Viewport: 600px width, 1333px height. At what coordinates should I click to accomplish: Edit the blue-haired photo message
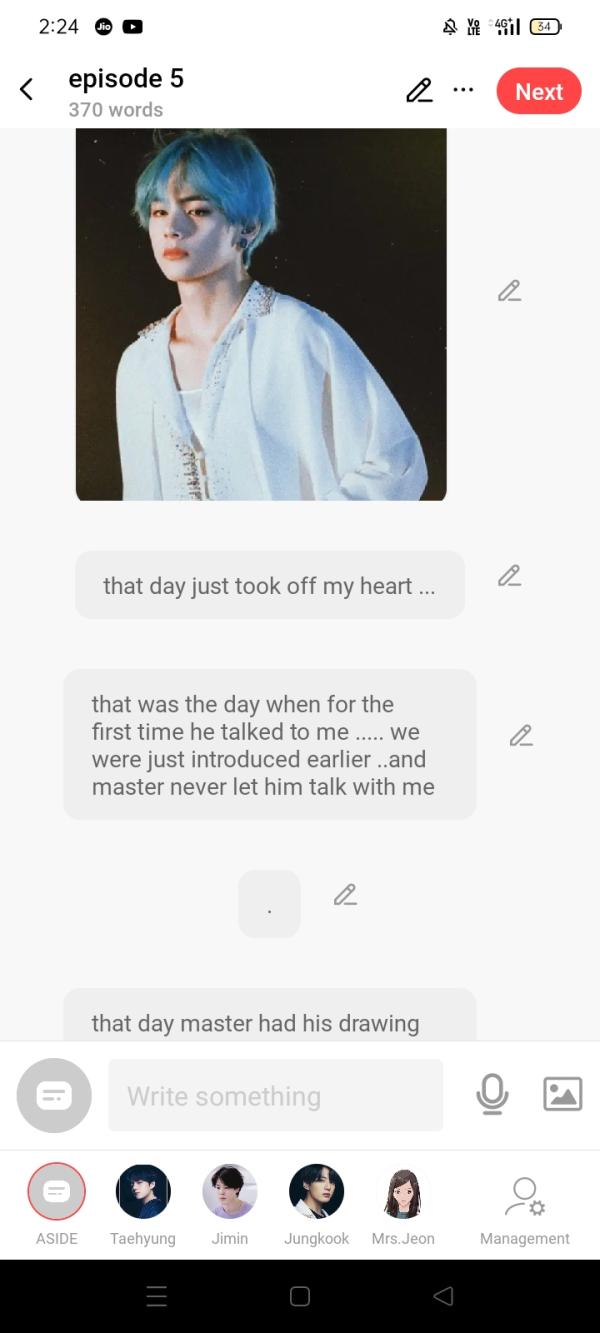pyautogui.click(x=509, y=291)
